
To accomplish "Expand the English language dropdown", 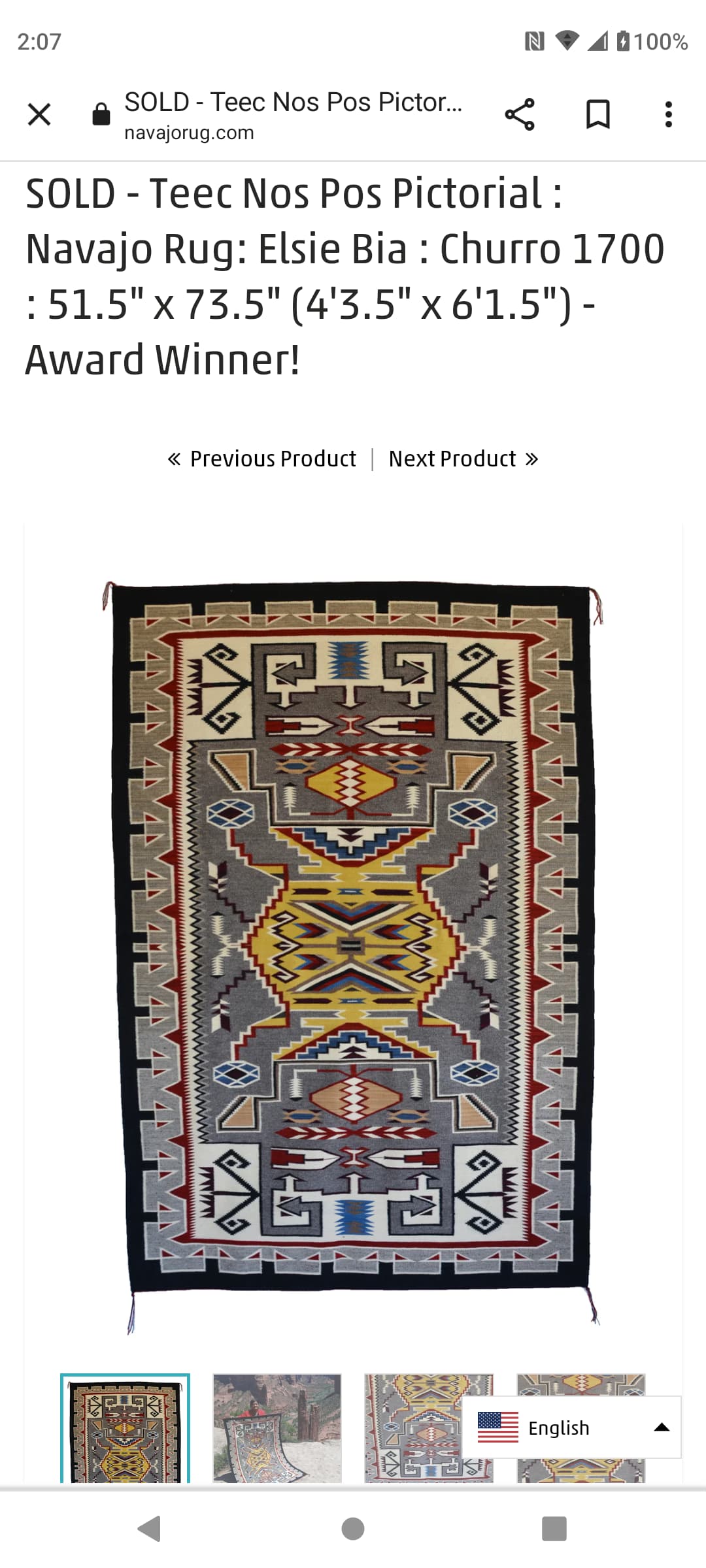I will (572, 1427).
